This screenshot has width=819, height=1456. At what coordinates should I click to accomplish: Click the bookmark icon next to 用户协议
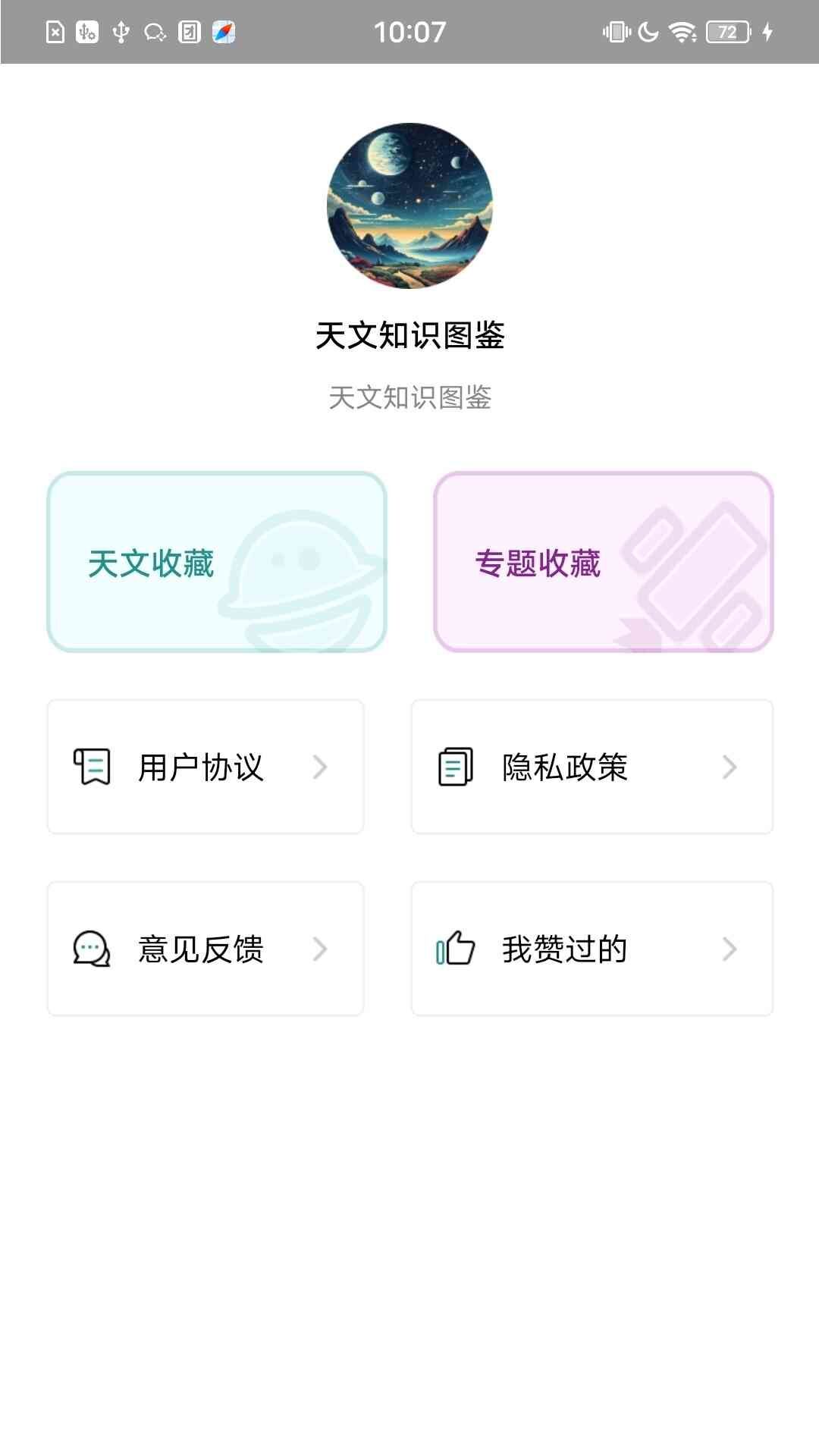(91, 767)
